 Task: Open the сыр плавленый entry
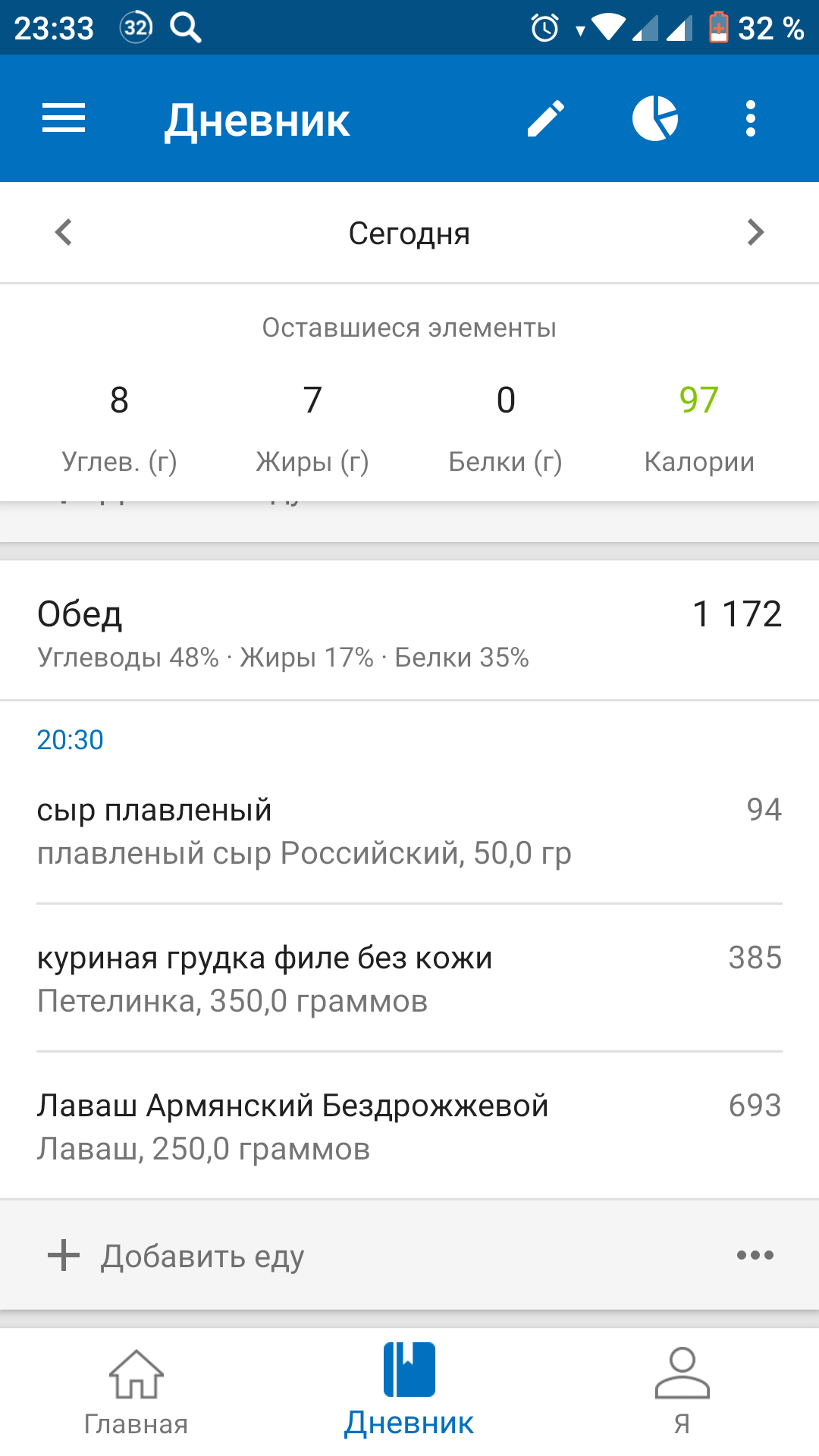409,830
